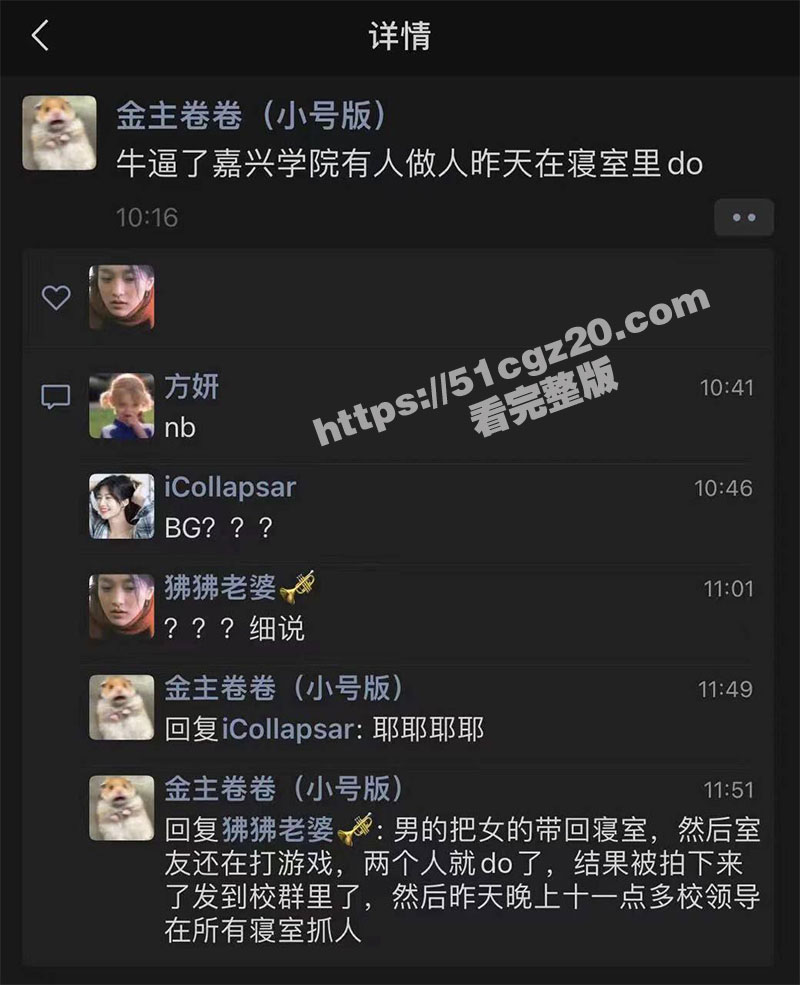Reply to the comment "？？？细说"

click(x=235, y=628)
